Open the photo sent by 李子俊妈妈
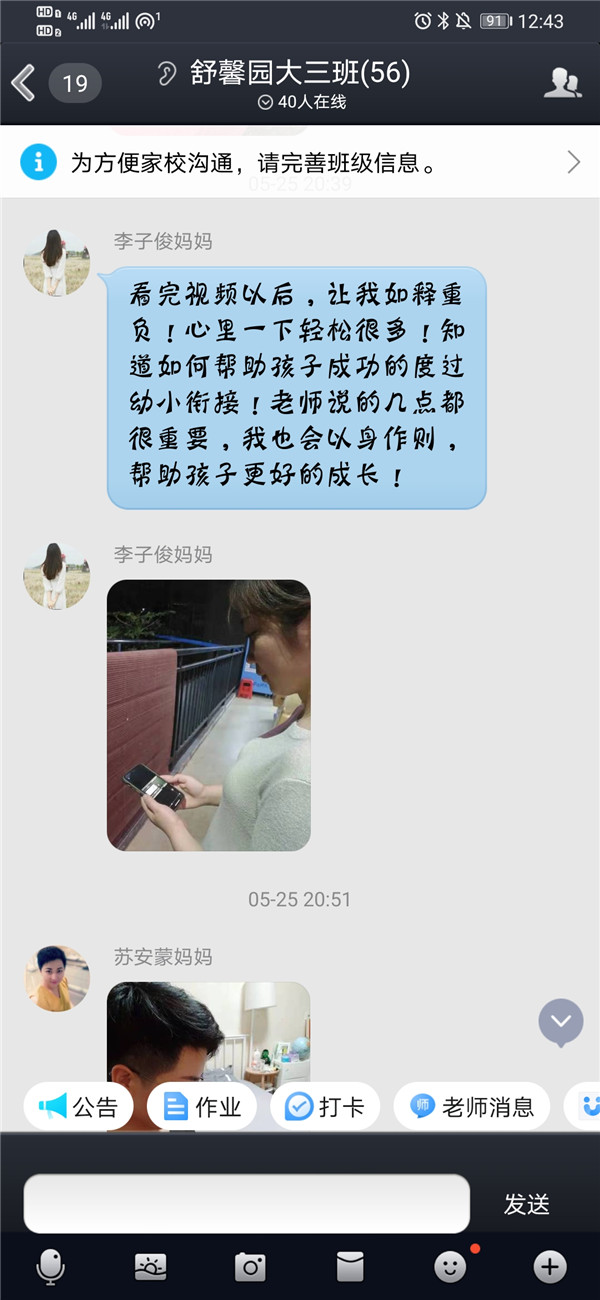Viewport: 600px width, 1300px height. 208,715
